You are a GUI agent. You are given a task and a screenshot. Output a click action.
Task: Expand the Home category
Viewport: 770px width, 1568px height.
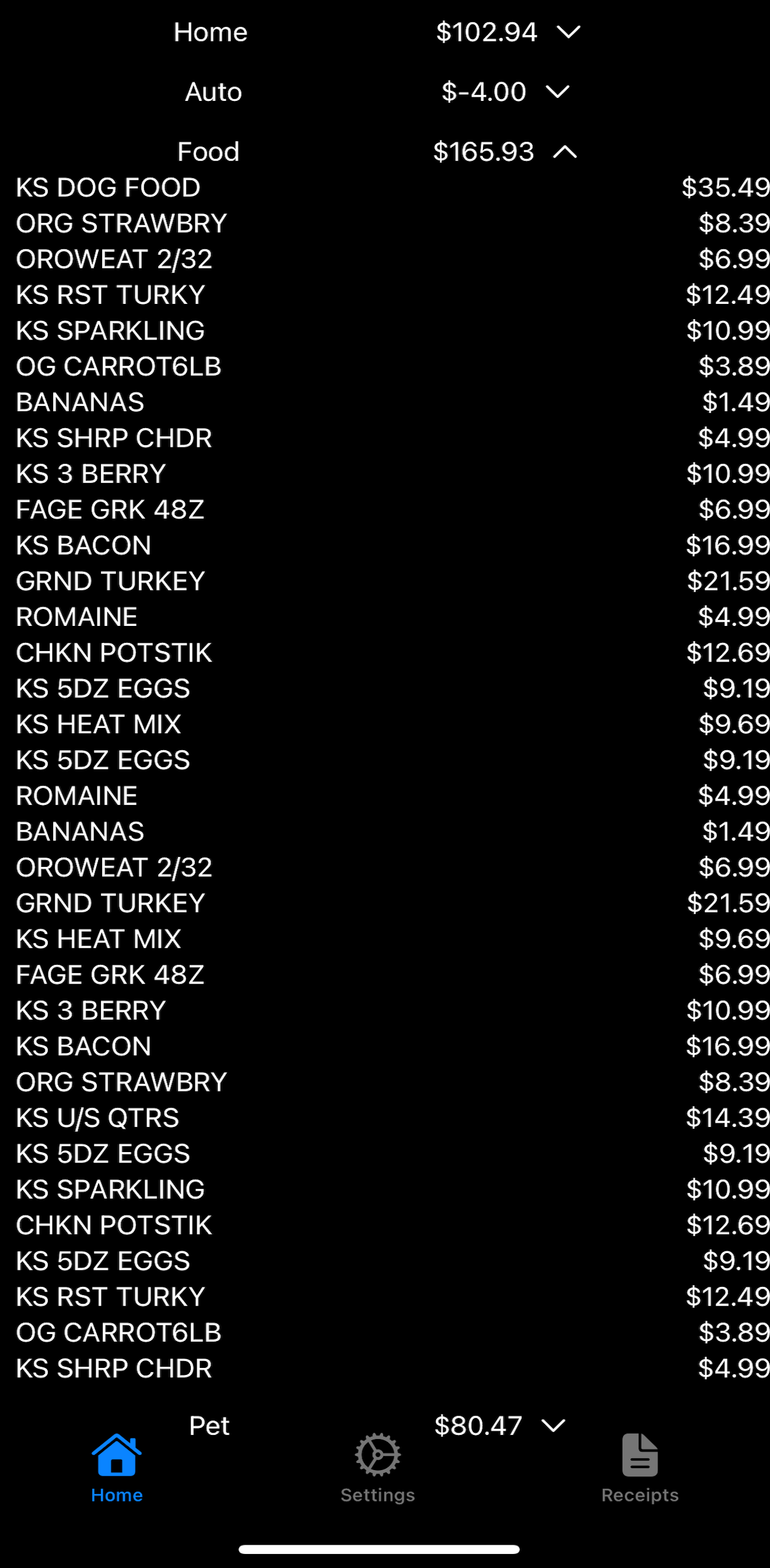568,32
